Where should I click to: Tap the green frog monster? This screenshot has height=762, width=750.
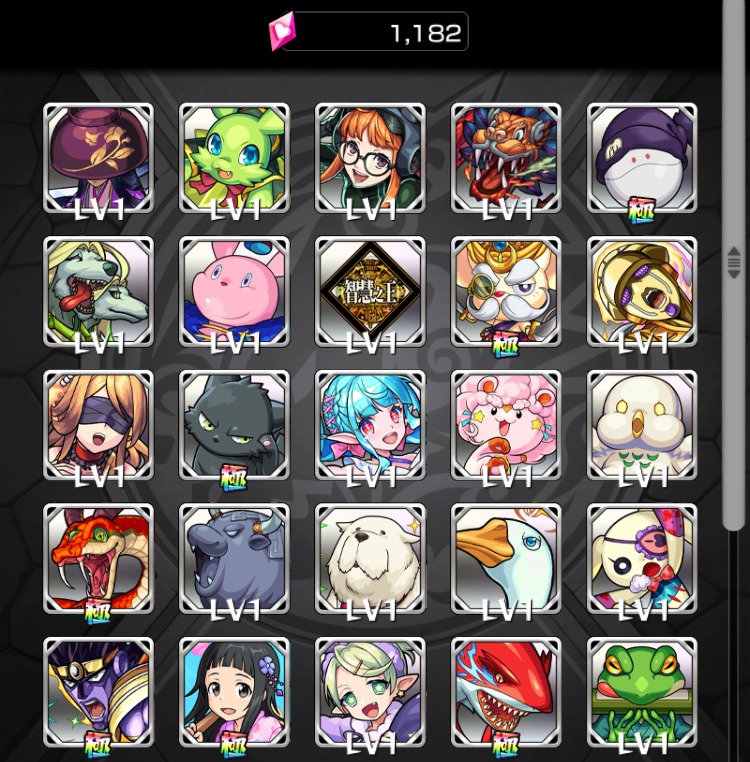[641, 692]
